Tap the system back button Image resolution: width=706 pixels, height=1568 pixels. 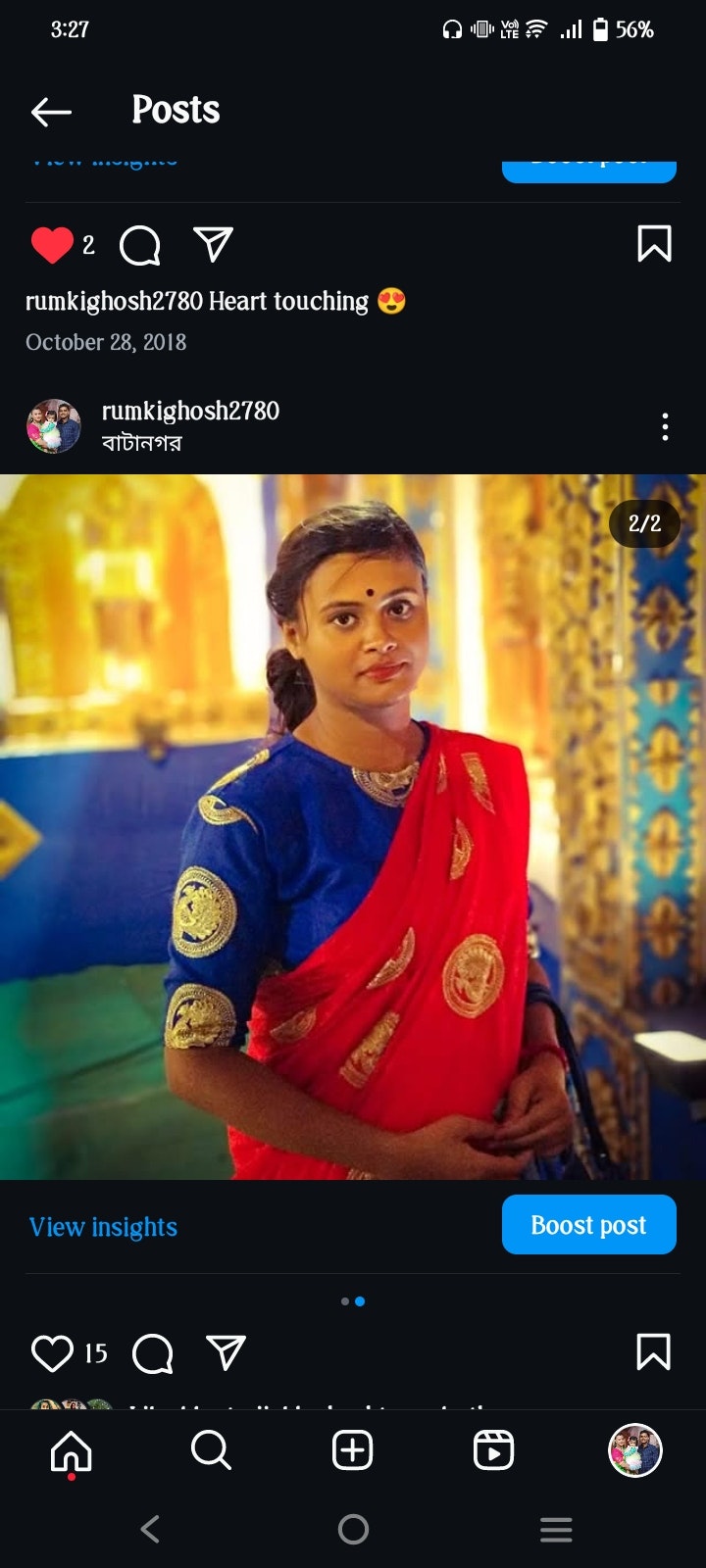[150, 1529]
